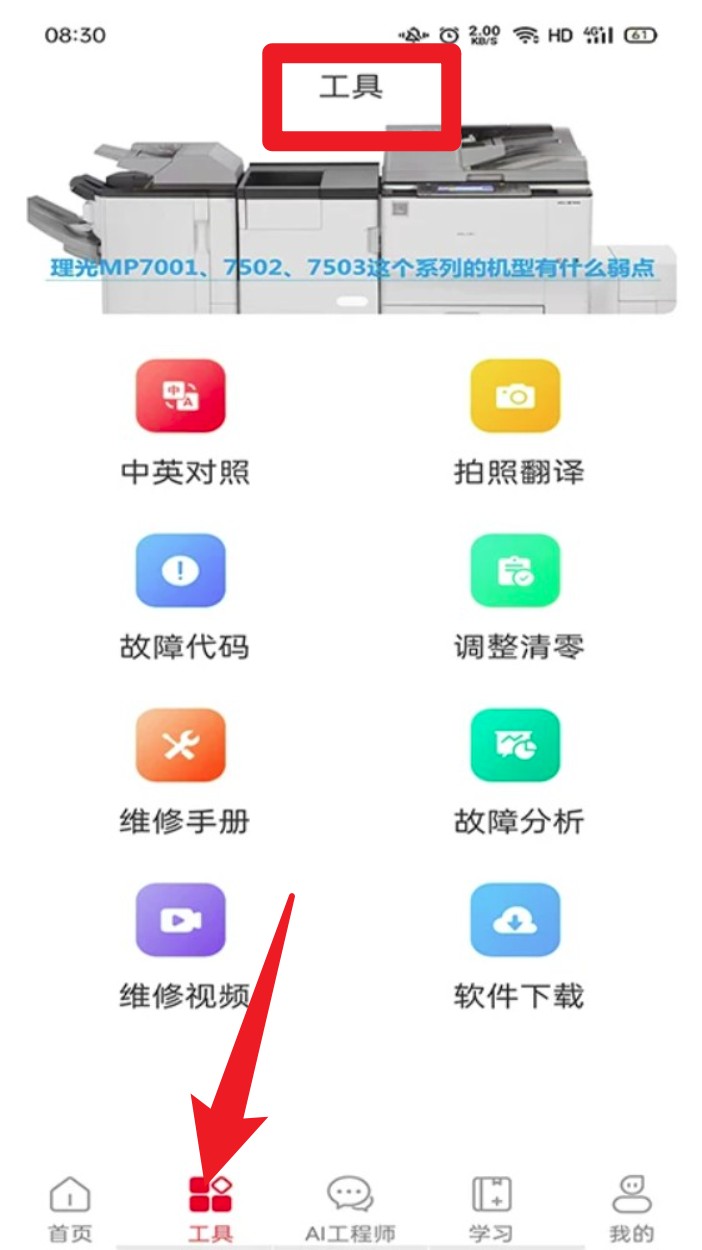Switch to the 首页 tab
Viewport: 702px width, 1250px height.
click(70, 1207)
